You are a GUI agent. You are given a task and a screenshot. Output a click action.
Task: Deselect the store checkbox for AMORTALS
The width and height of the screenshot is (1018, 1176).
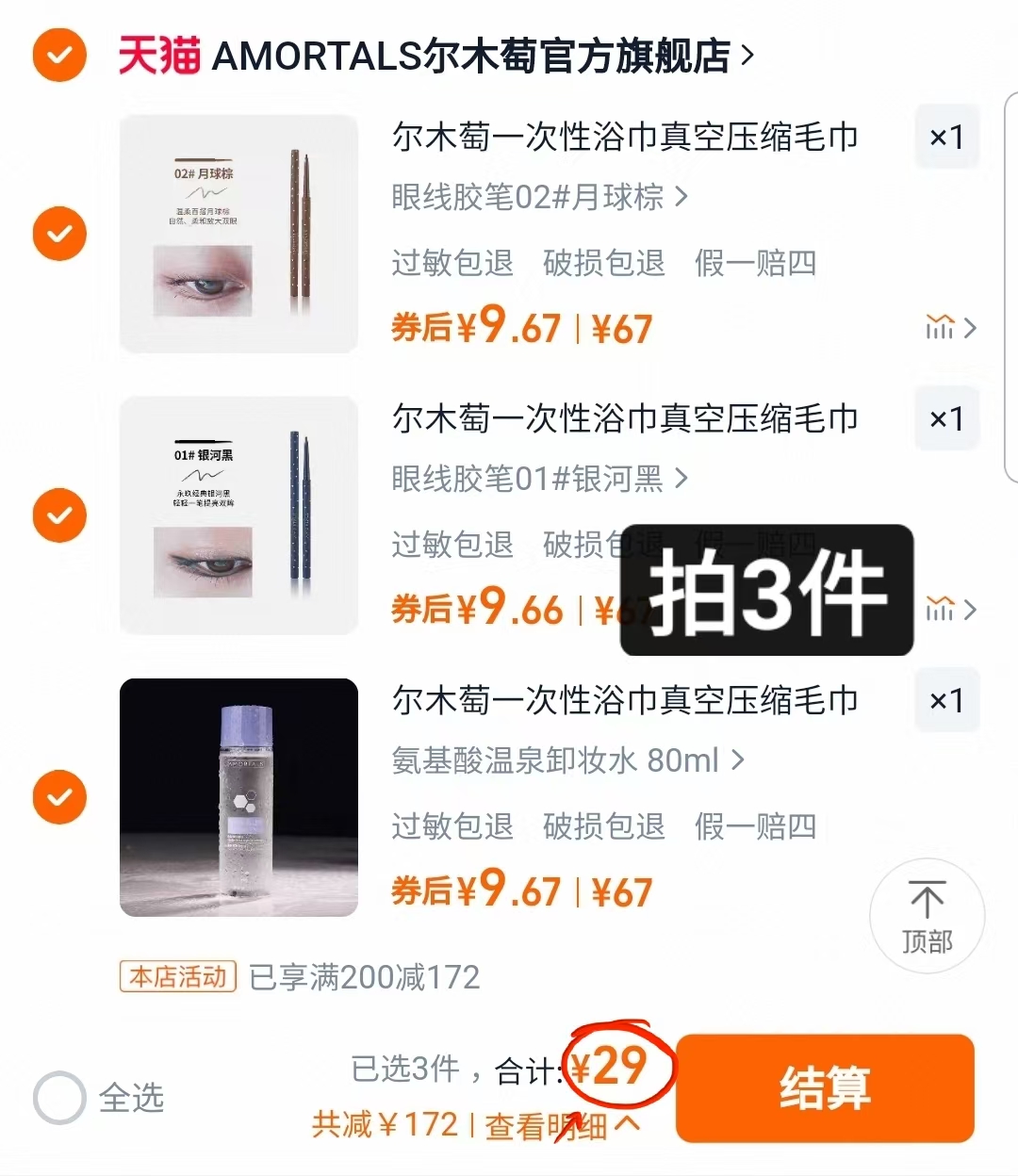[58, 57]
